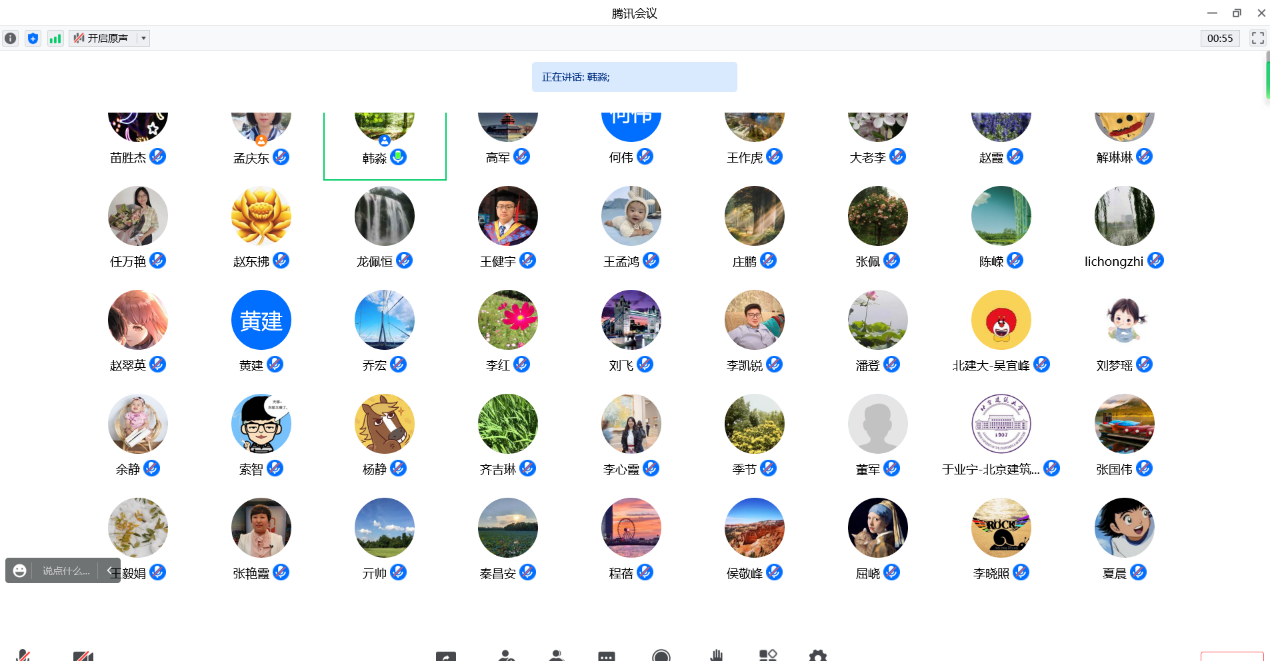Check the network signal status icon
Image resolution: width=1270 pixels, height=661 pixels.
tap(55, 38)
